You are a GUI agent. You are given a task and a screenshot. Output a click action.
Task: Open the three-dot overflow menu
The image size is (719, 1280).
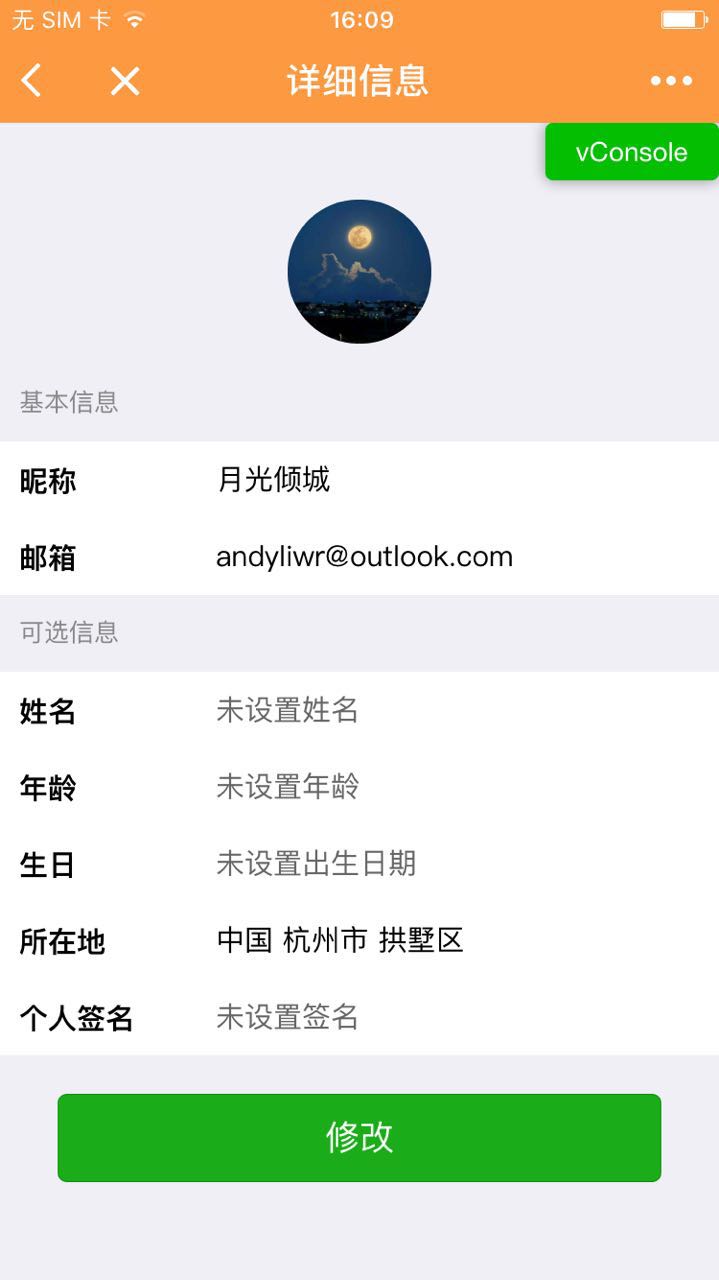tap(671, 81)
